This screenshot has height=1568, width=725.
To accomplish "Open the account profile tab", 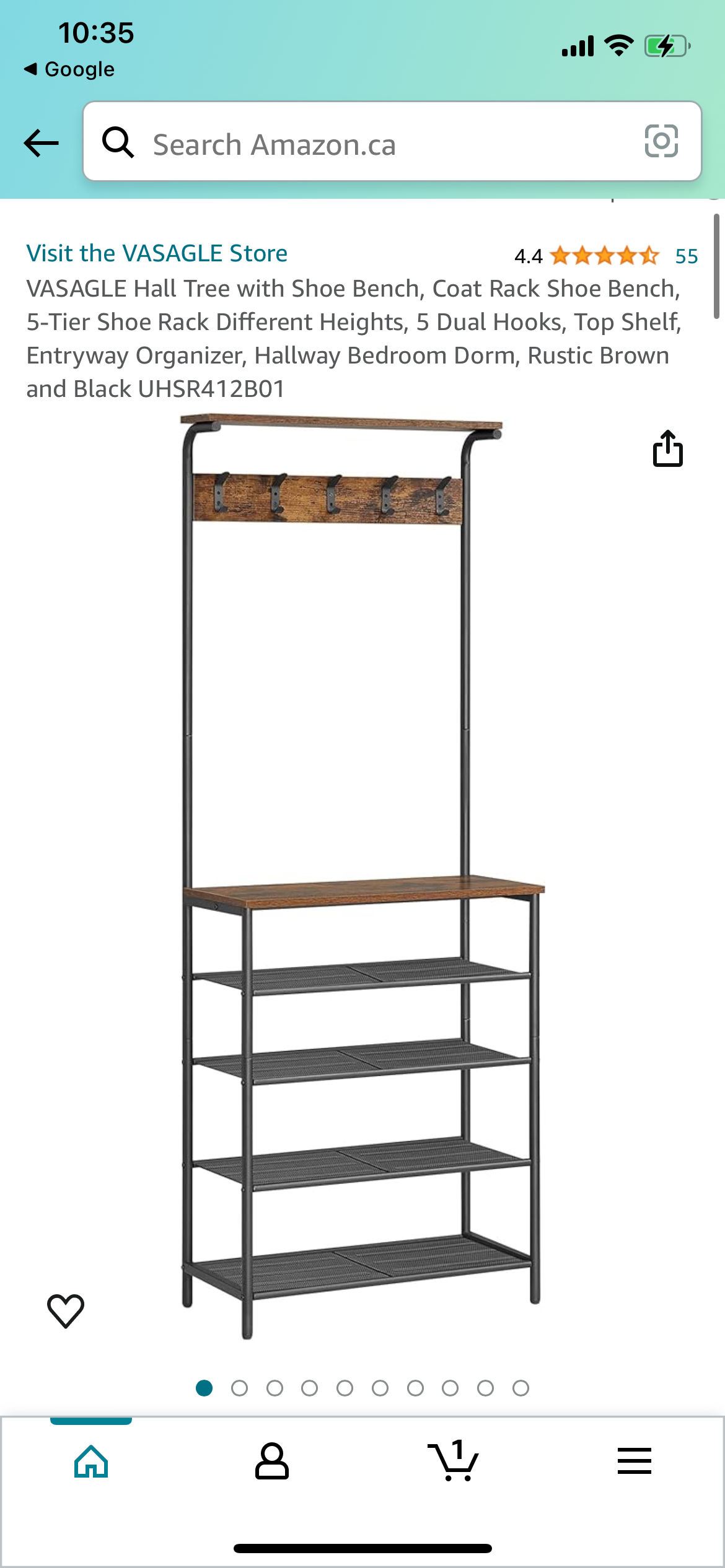I will point(271,1461).
